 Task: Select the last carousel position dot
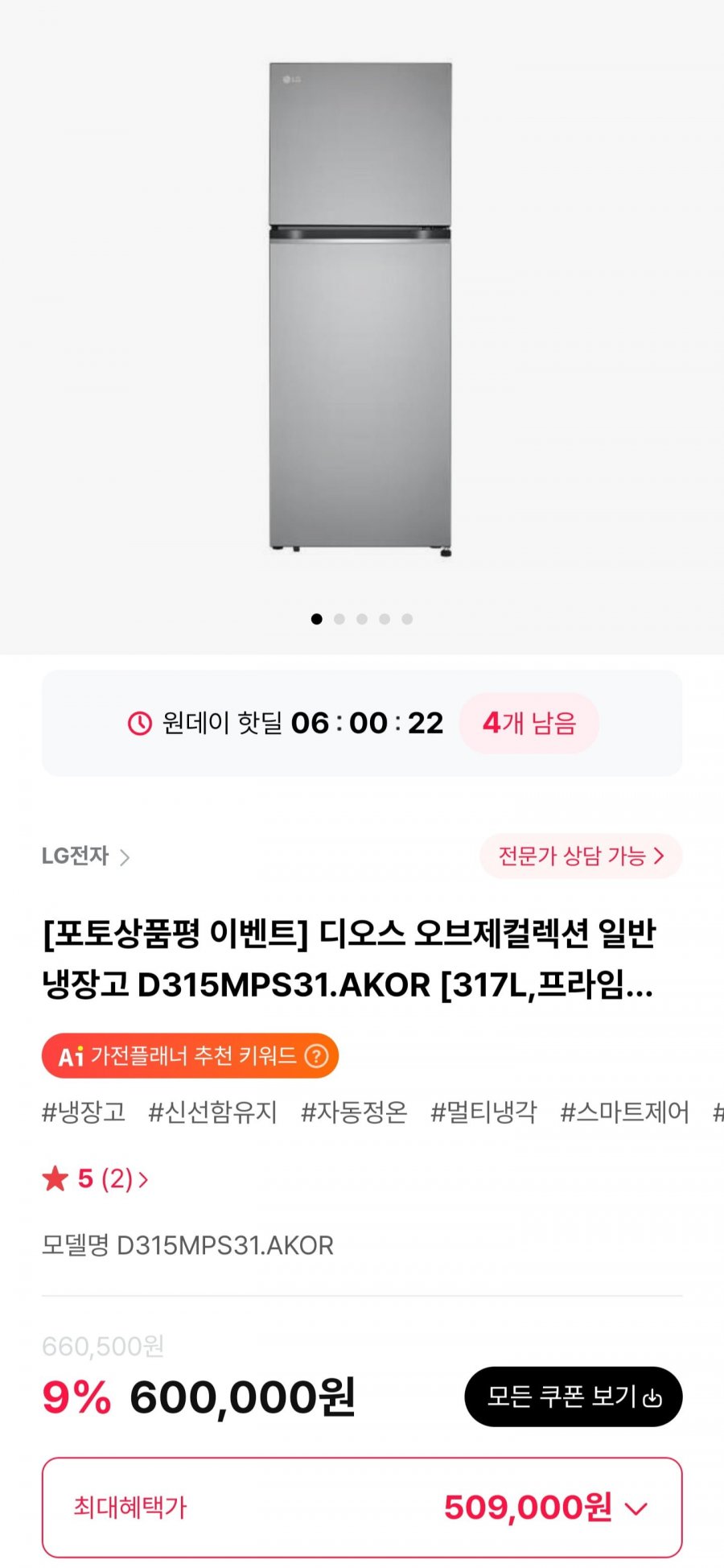[406, 618]
